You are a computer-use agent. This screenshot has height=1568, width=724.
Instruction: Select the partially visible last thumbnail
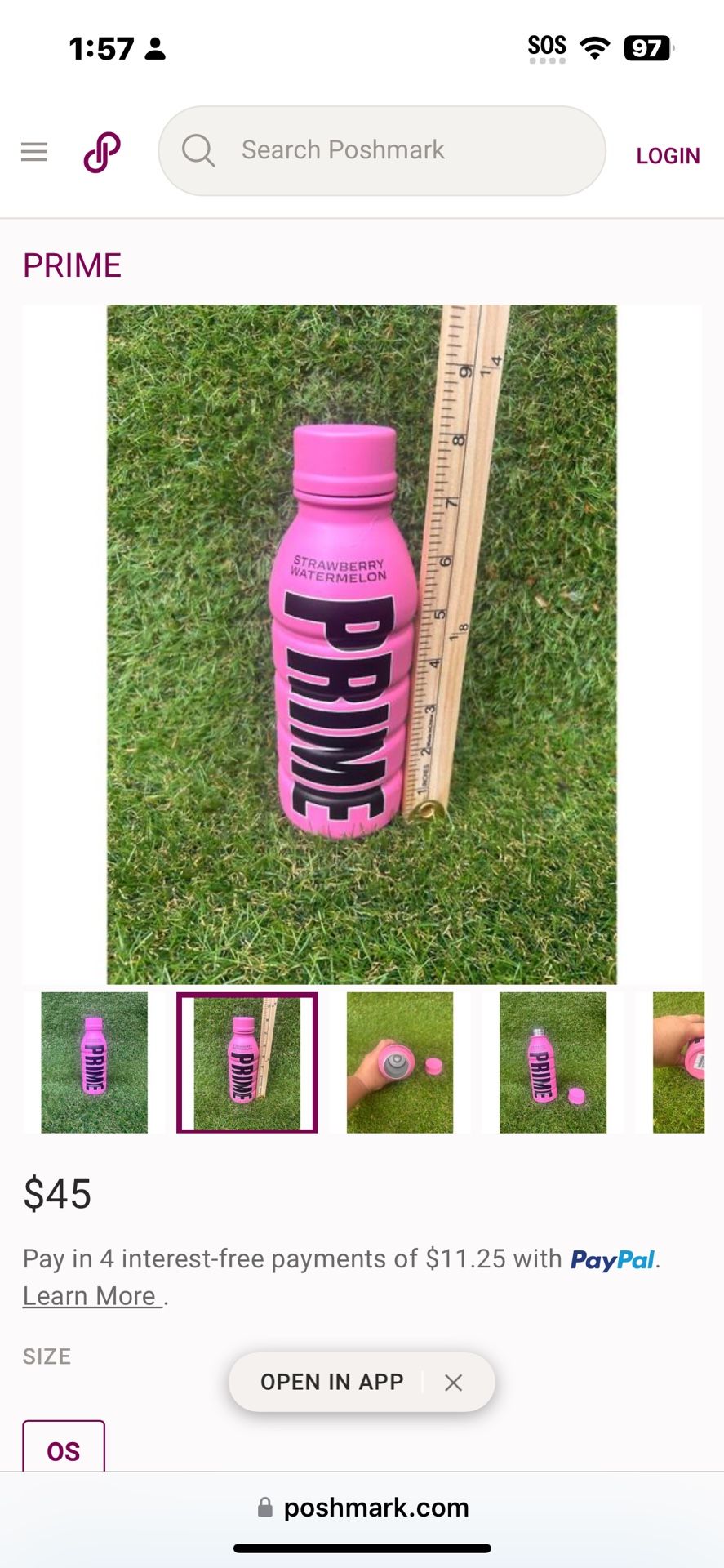[679, 1062]
